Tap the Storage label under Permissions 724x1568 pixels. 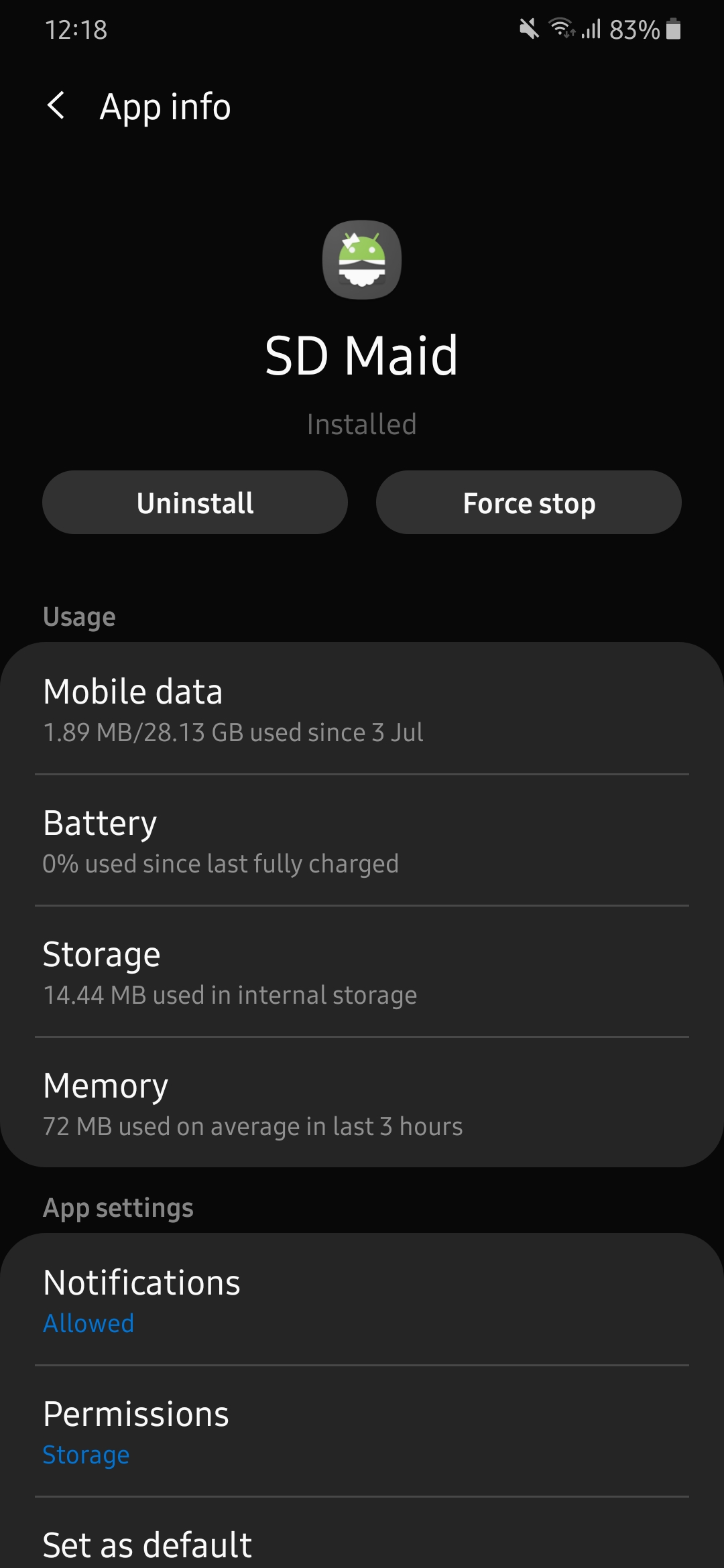pyautogui.click(x=85, y=1455)
